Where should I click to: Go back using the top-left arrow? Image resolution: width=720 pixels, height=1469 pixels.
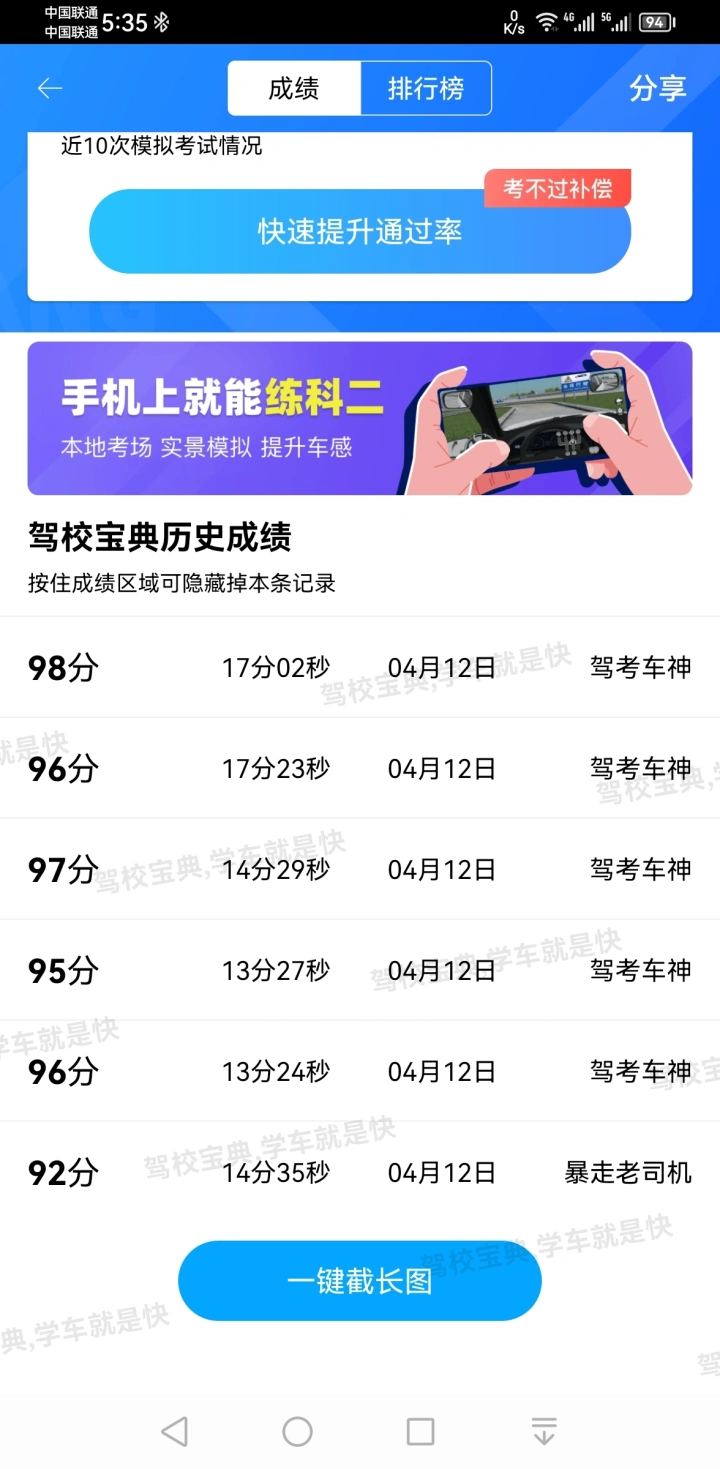coord(50,88)
